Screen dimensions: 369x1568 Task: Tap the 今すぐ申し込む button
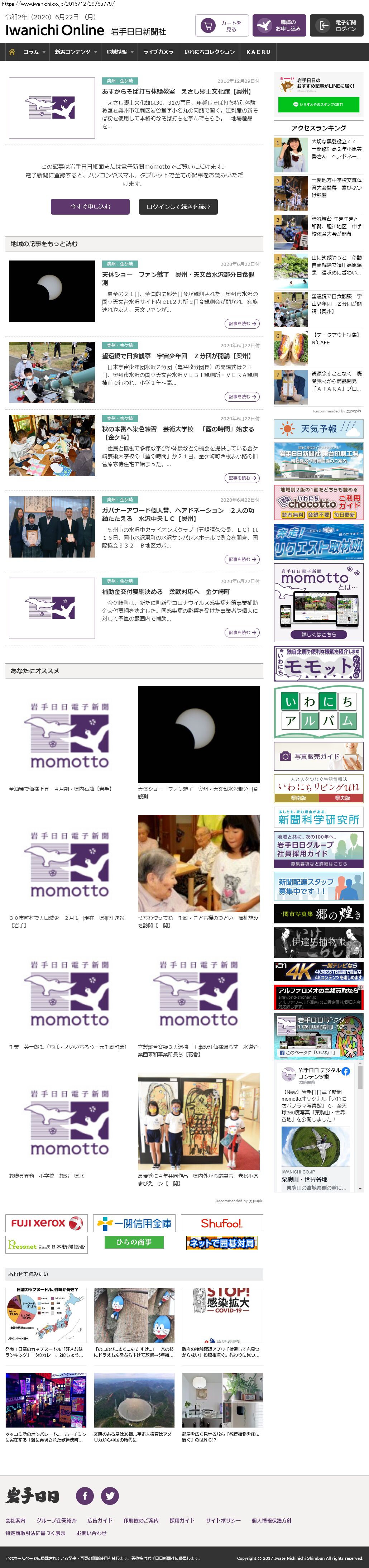[90, 206]
